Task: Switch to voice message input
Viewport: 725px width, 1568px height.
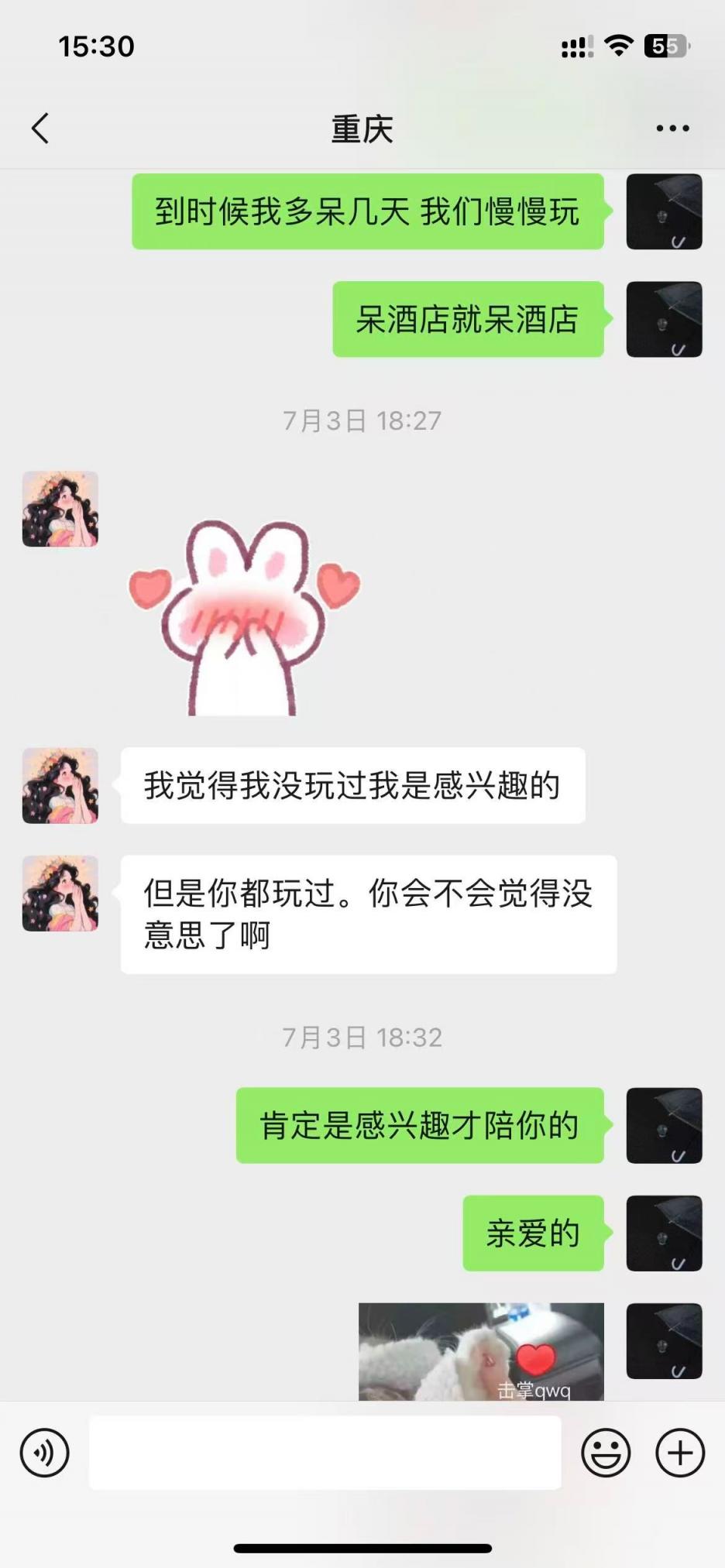Action: (45, 1453)
